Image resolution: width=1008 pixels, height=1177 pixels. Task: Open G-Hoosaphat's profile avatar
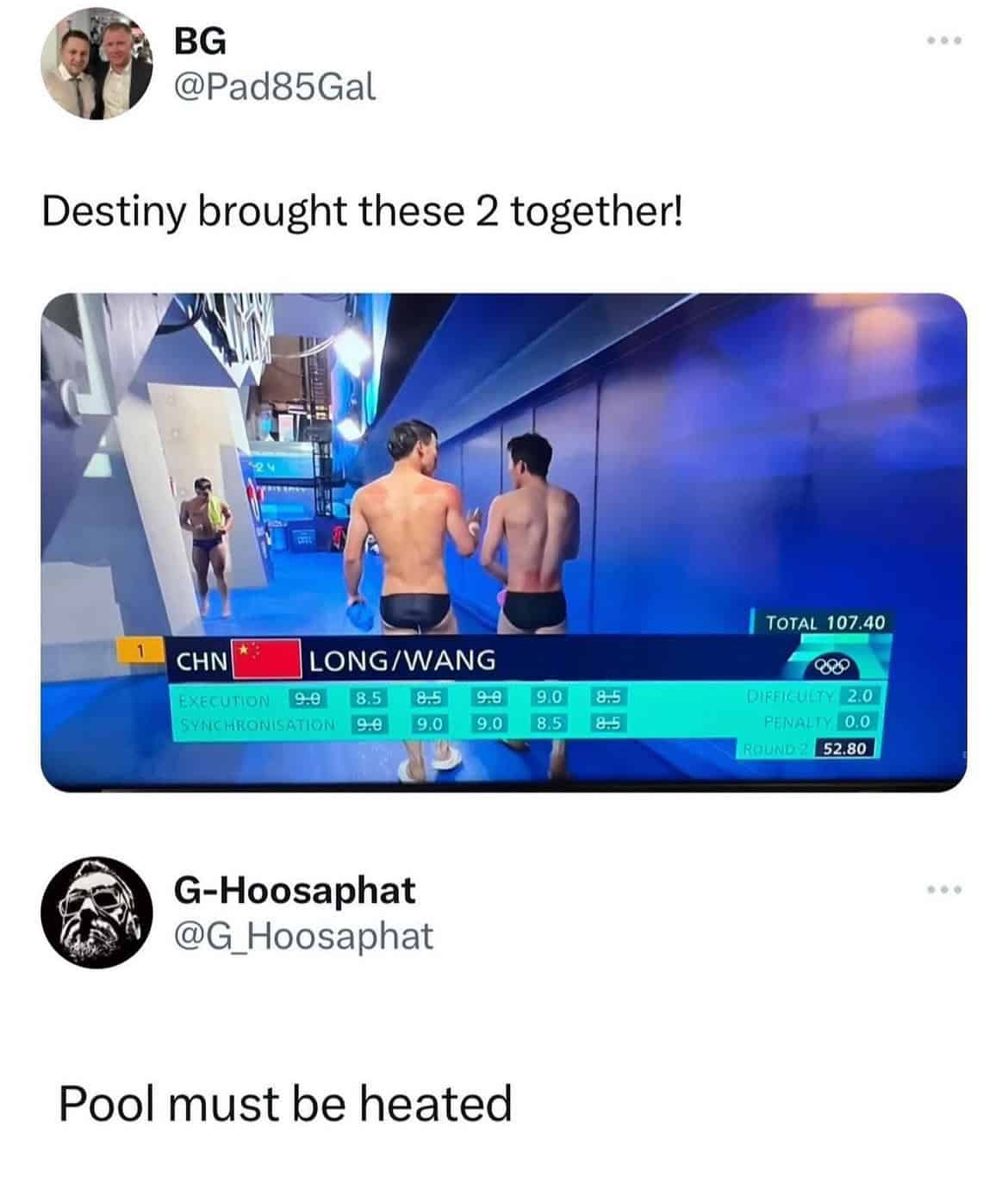[x=96, y=912]
